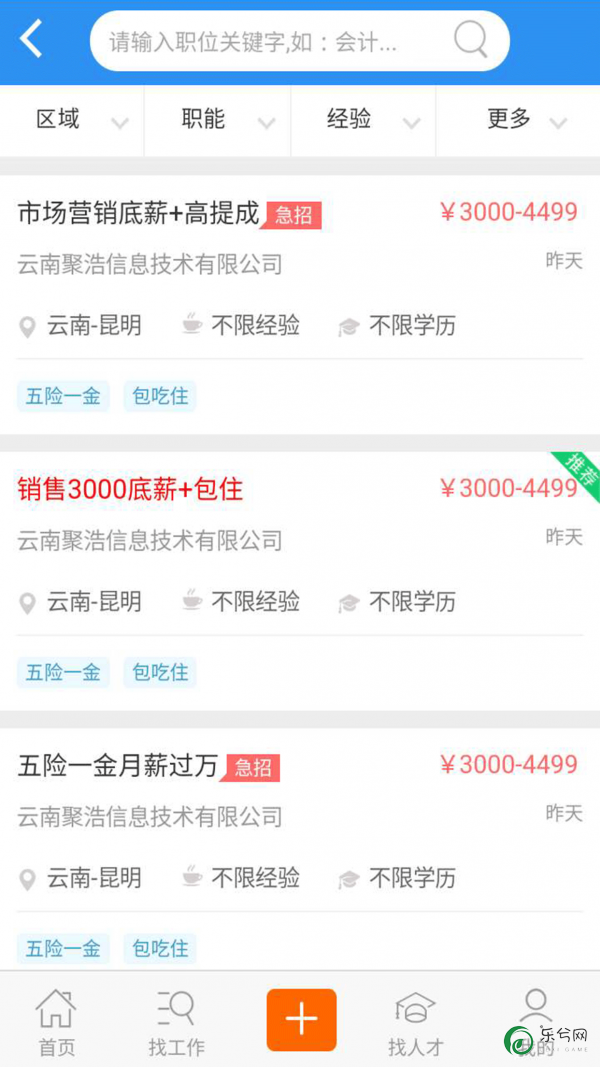600x1067 pixels.
Task: Switch to the 找人才 tab
Action: tap(416, 1021)
